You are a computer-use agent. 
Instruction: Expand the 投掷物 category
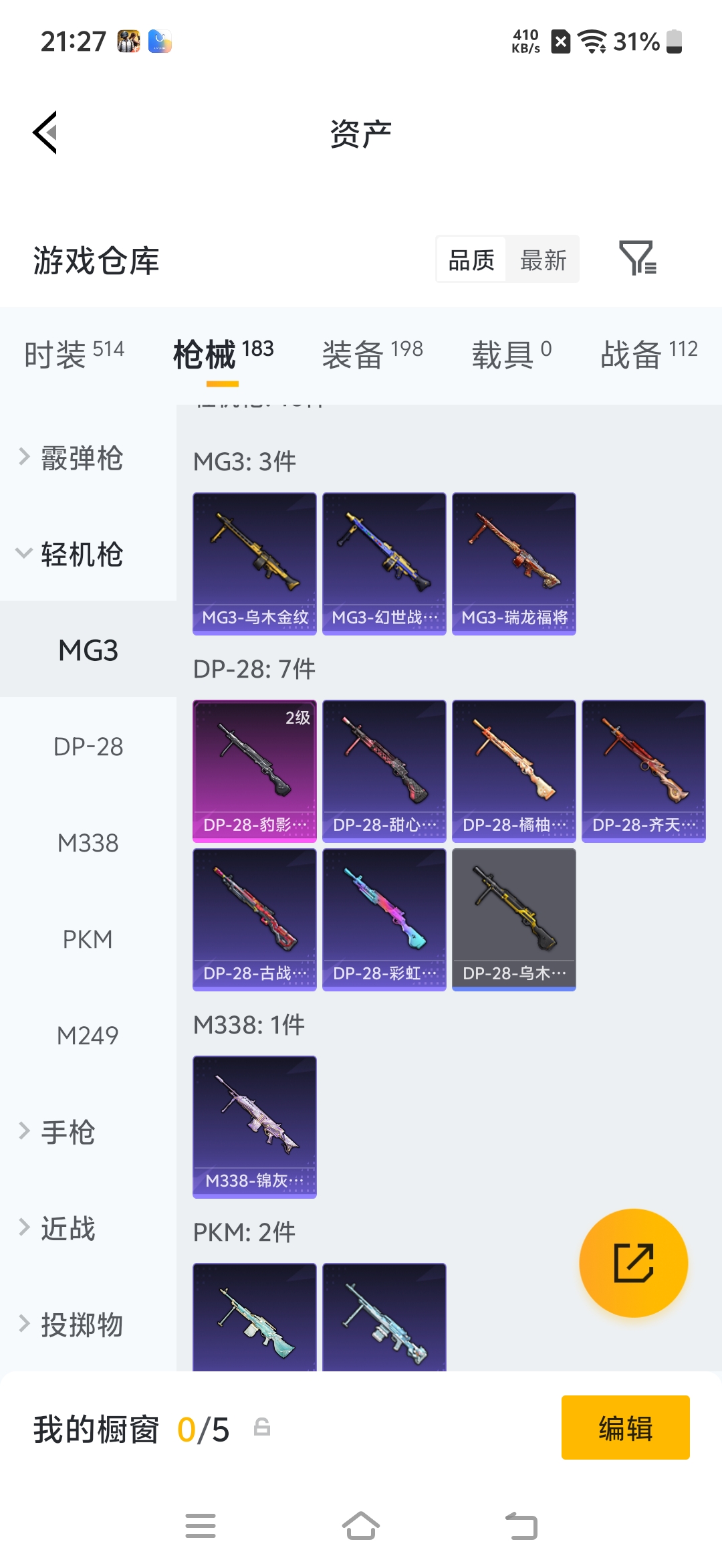pos(82,1325)
